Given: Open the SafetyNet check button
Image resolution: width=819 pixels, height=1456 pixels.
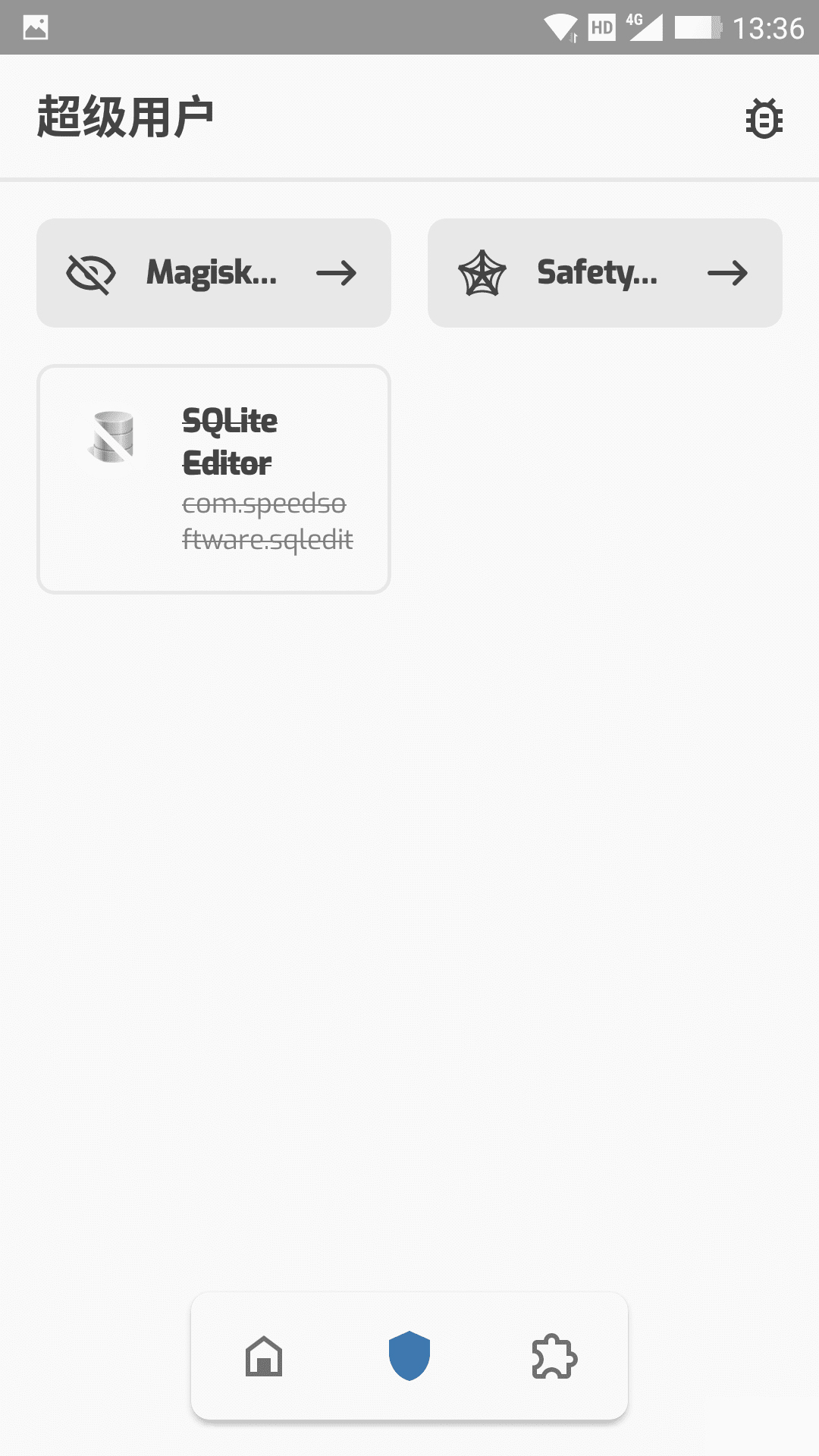Looking at the screenshot, I should click(x=604, y=273).
